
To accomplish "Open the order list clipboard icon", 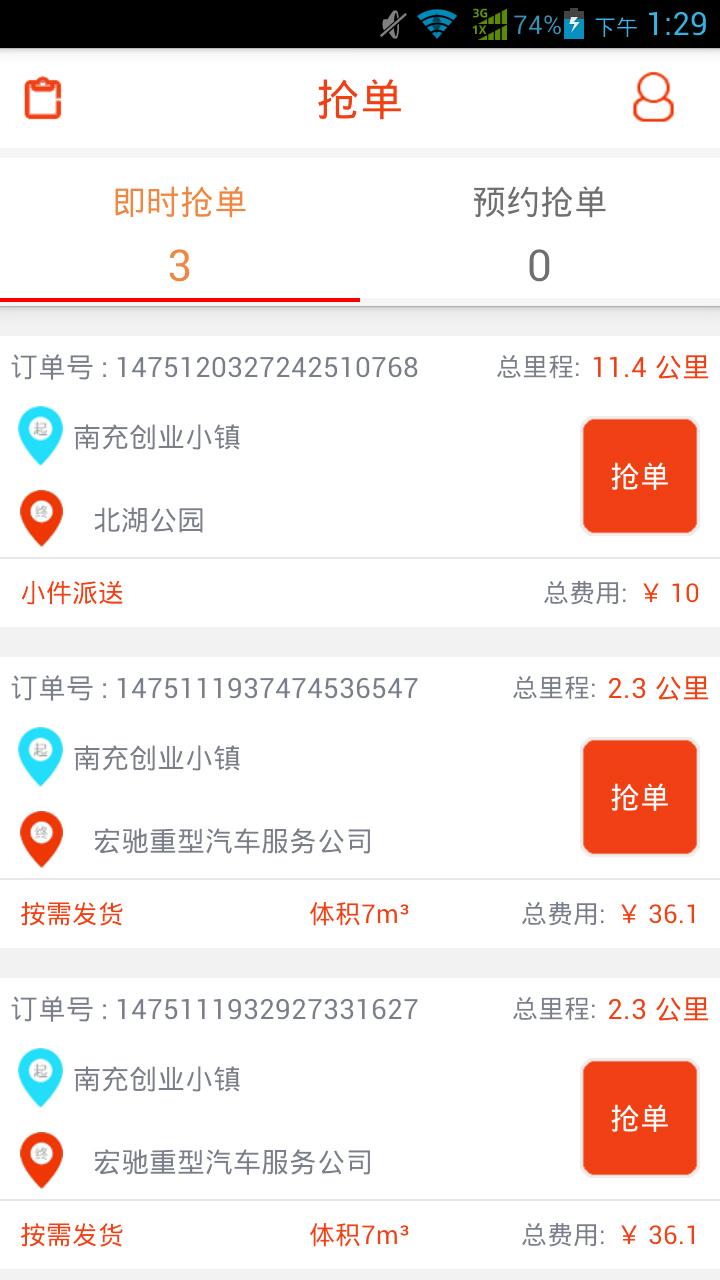I will 41,96.
